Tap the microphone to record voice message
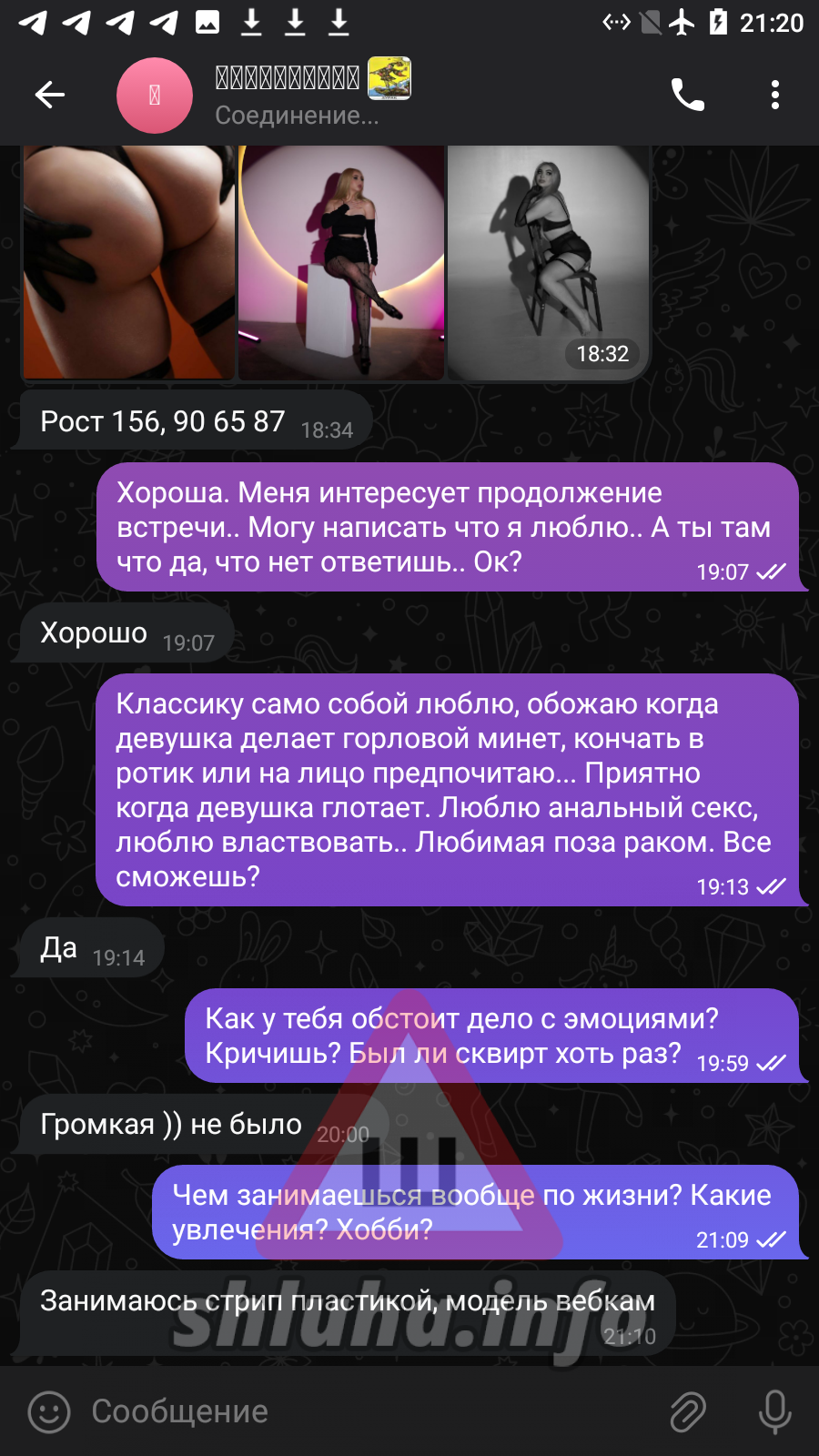Viewport: 819px width, 1456px height. pyautogui.click(x=774, y=1411)
